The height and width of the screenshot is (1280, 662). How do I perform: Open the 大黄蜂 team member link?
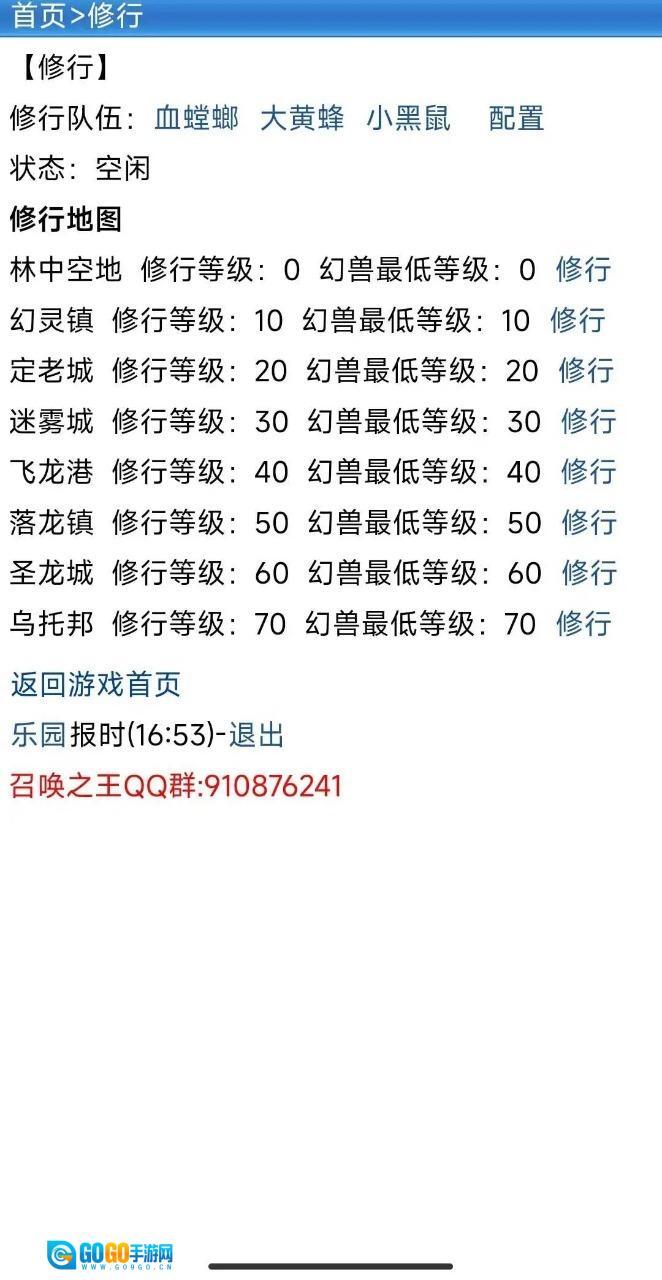(x=301, y=118)
